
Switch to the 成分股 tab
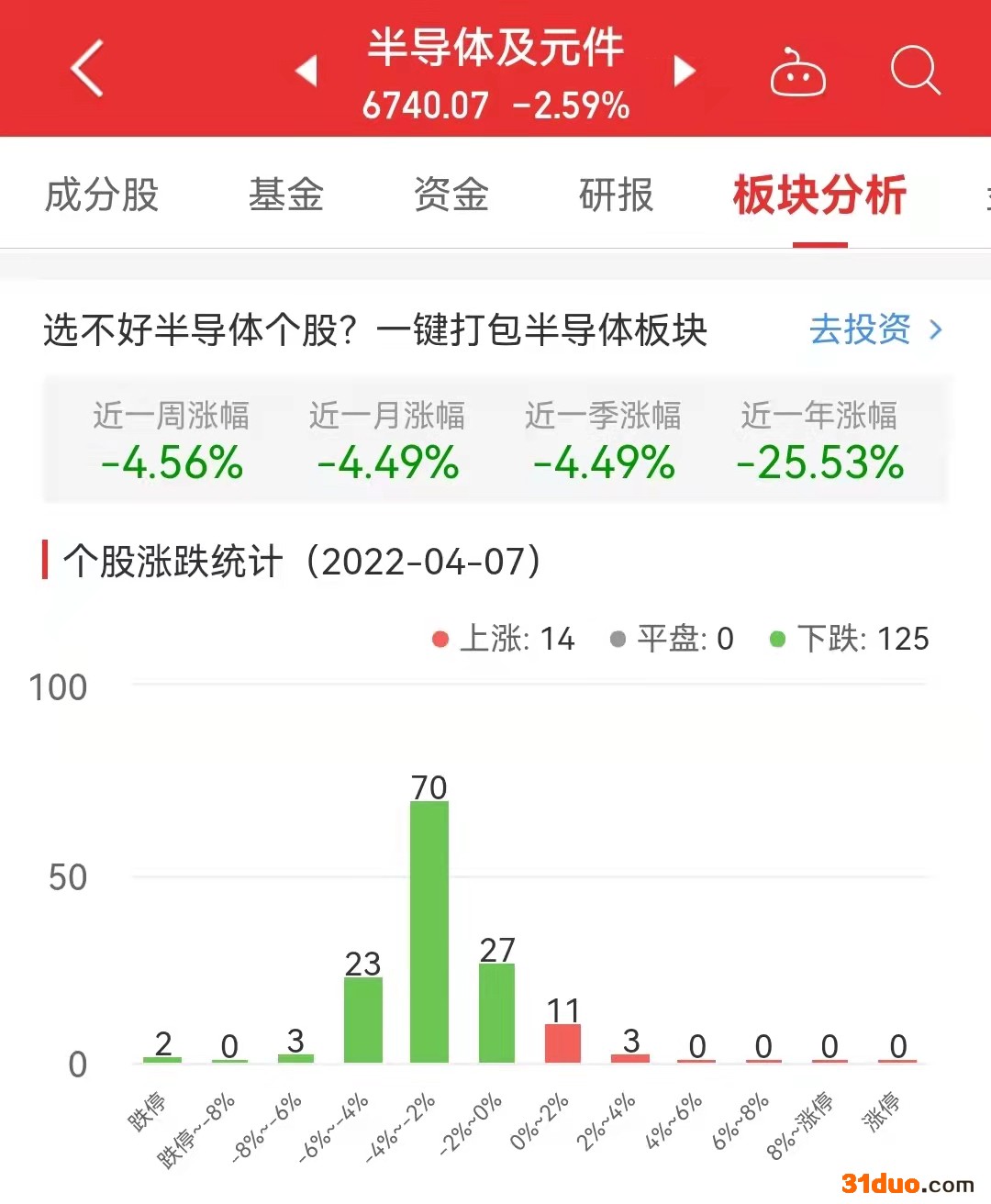click(x=102, y=195)
